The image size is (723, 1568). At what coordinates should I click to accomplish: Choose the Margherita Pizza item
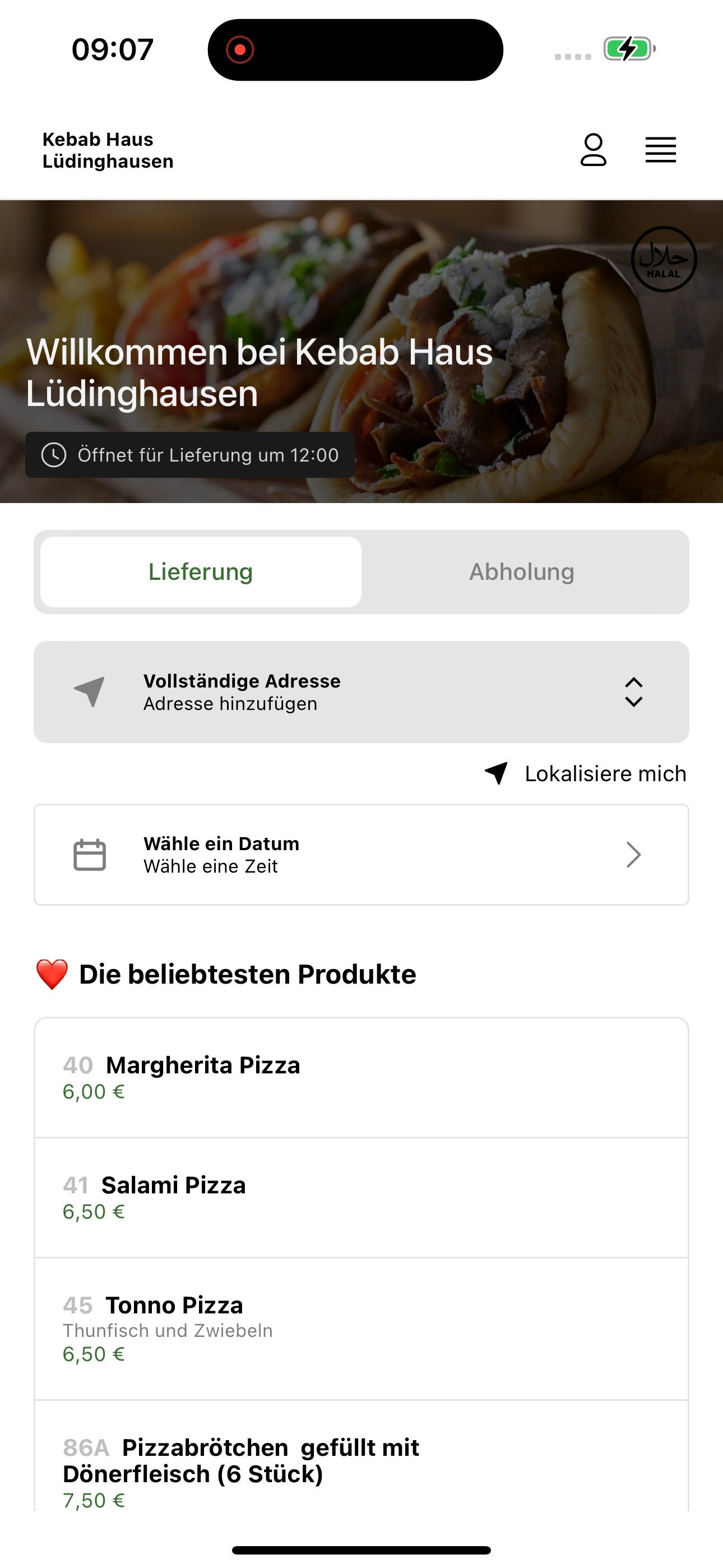[361, 1078]
